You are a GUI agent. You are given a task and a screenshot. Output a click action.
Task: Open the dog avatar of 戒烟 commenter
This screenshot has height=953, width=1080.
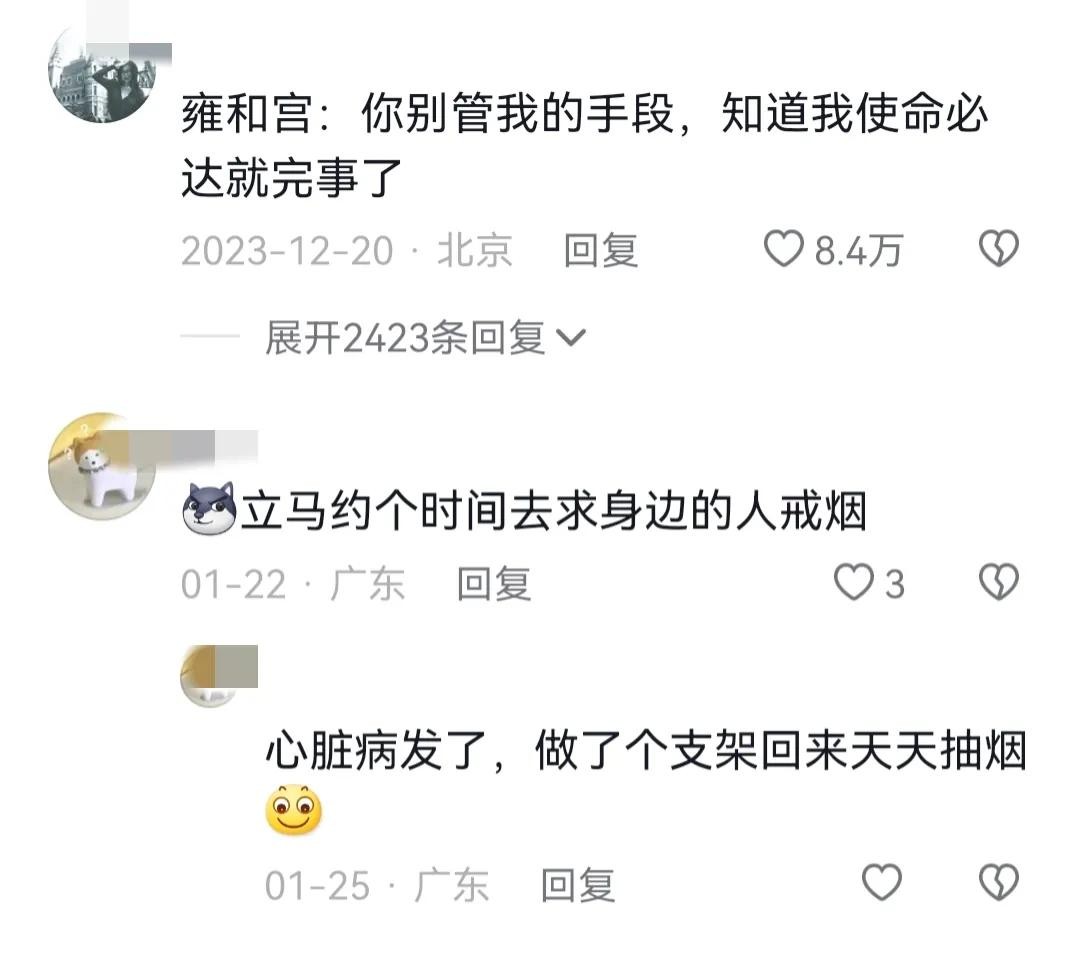click(101, 466)
